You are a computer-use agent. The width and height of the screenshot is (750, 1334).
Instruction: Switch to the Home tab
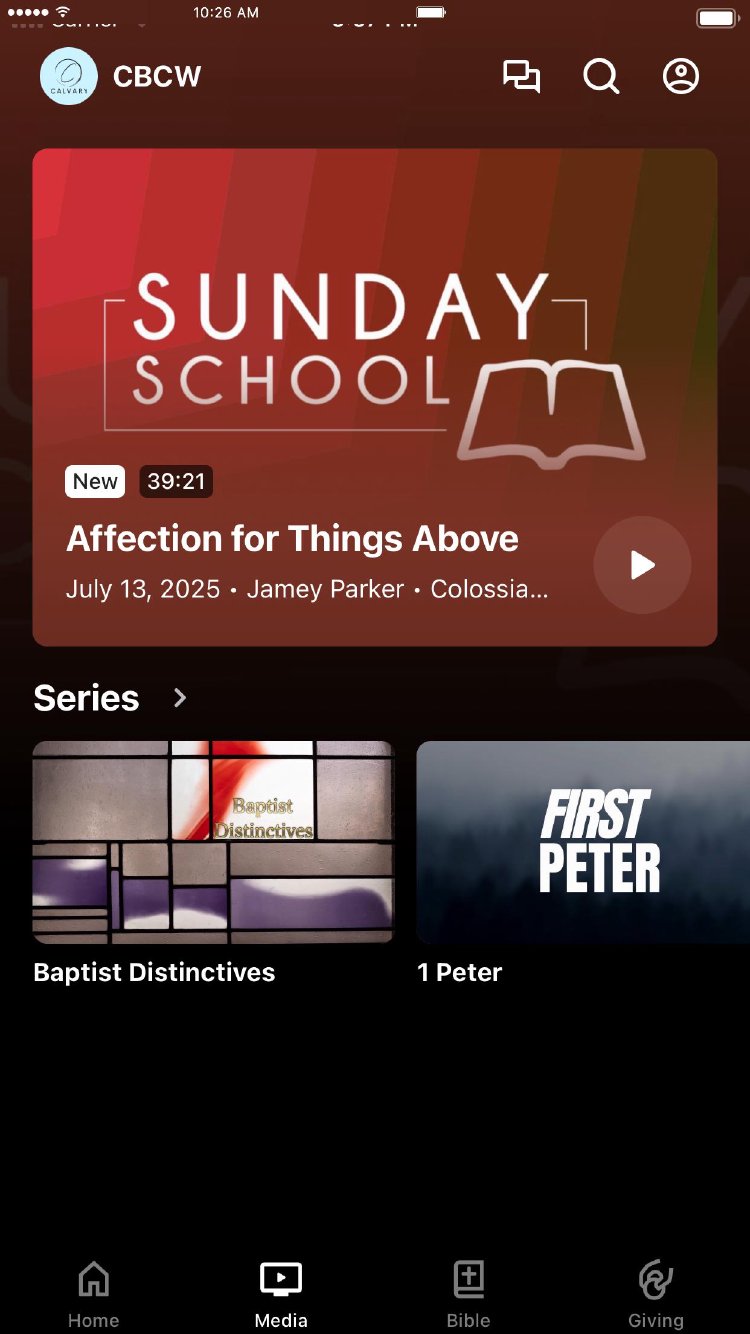94,1294
